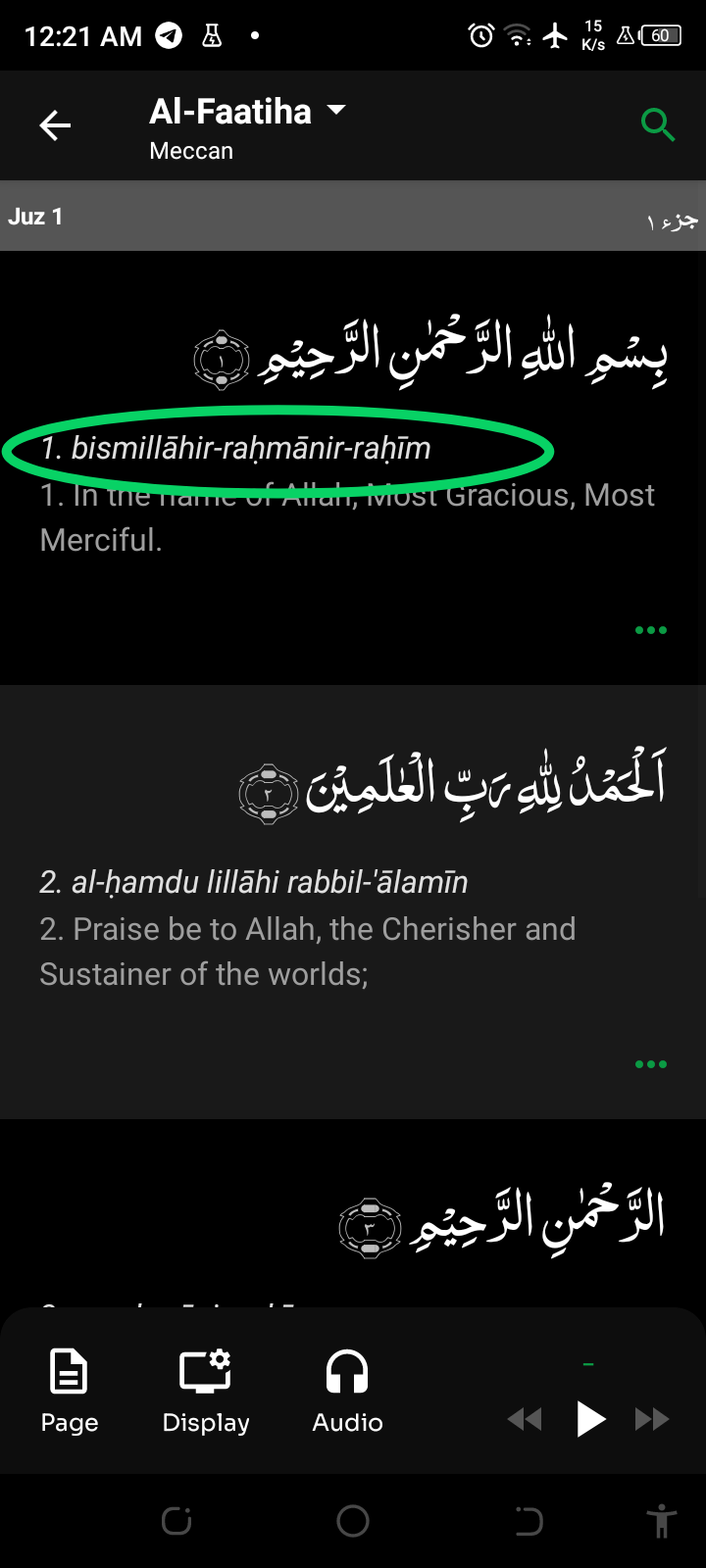Skip to the next verse audio
This screenshot has width=706, height=1568.
652,1418
